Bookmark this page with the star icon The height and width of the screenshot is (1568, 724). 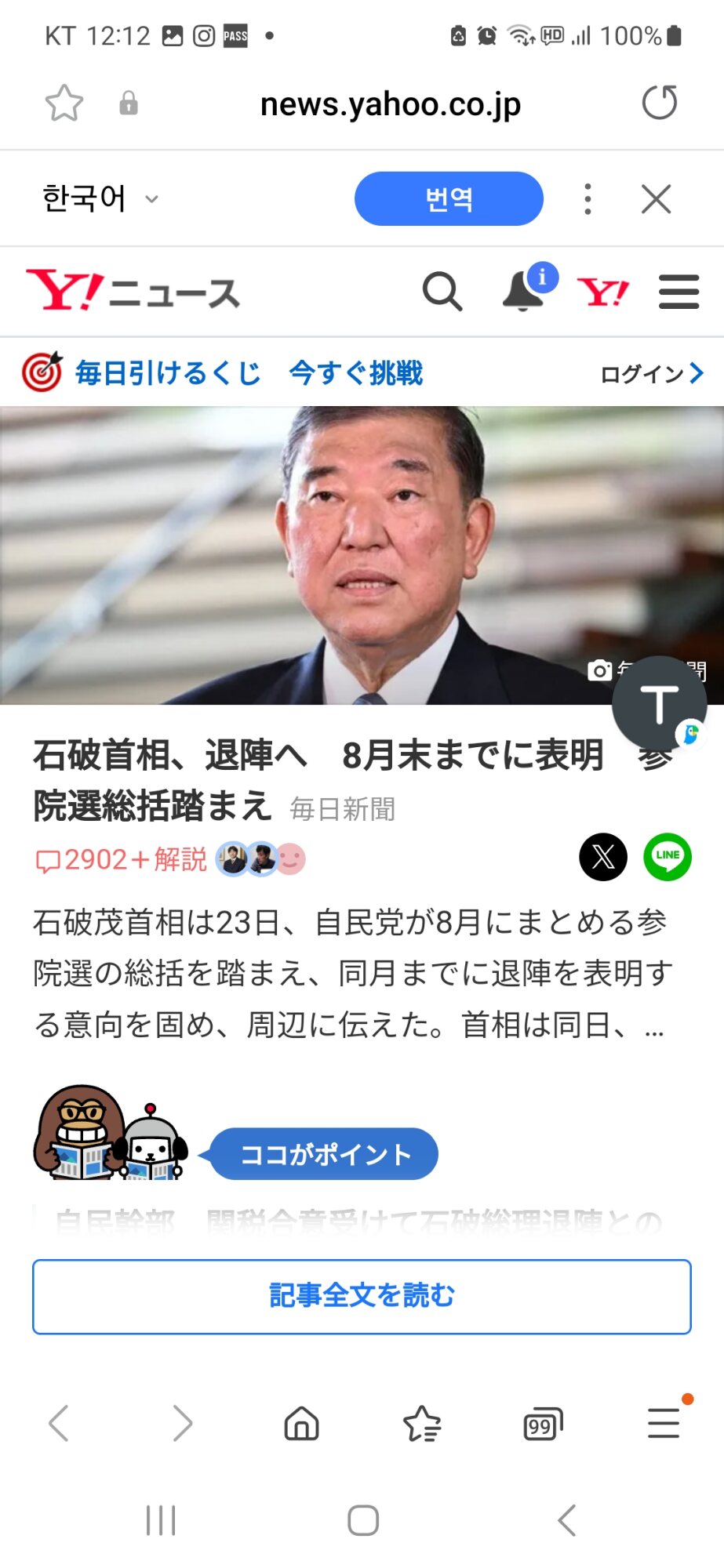pyautogui.click(x=64, y=103)
